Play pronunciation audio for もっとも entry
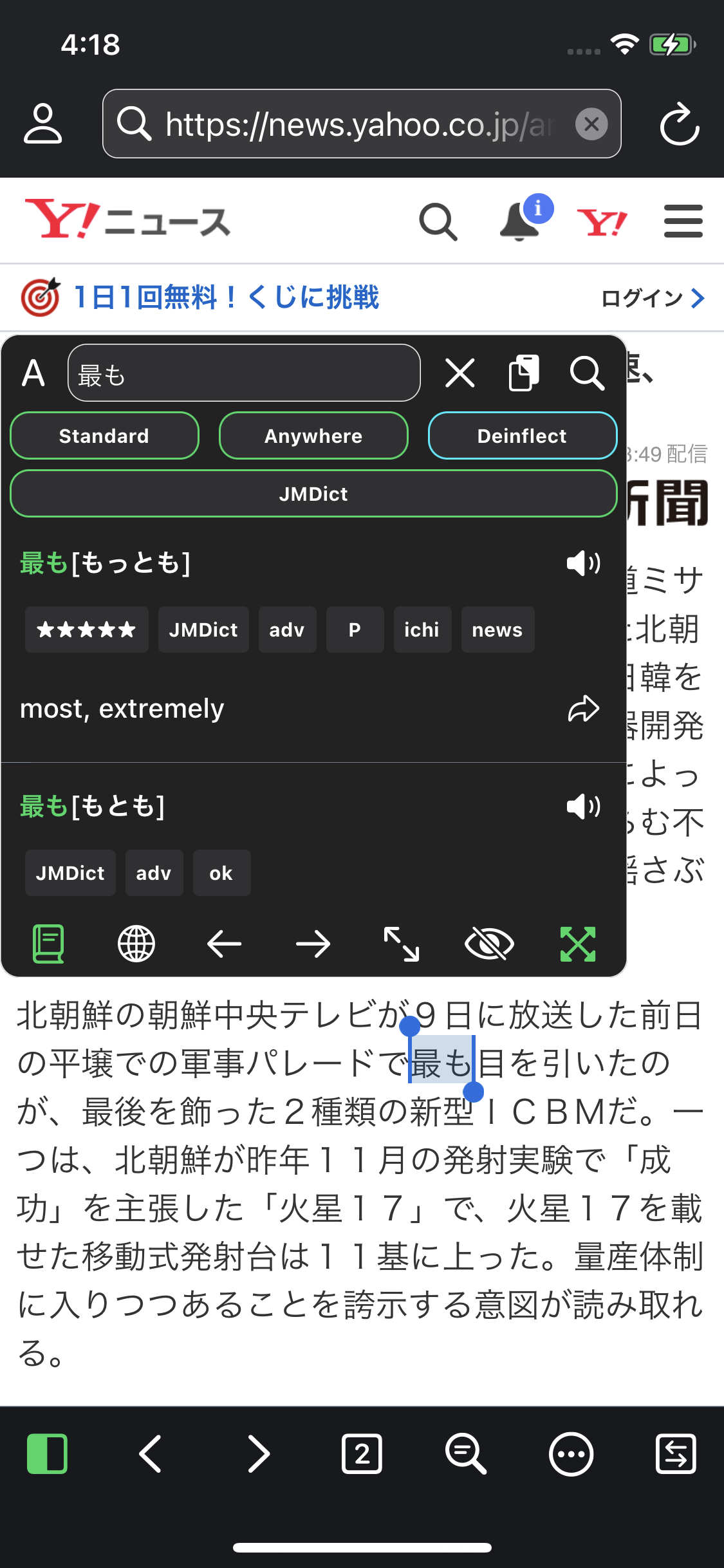This screenshot has width=724, height=1568. click(x=582, y=564)
